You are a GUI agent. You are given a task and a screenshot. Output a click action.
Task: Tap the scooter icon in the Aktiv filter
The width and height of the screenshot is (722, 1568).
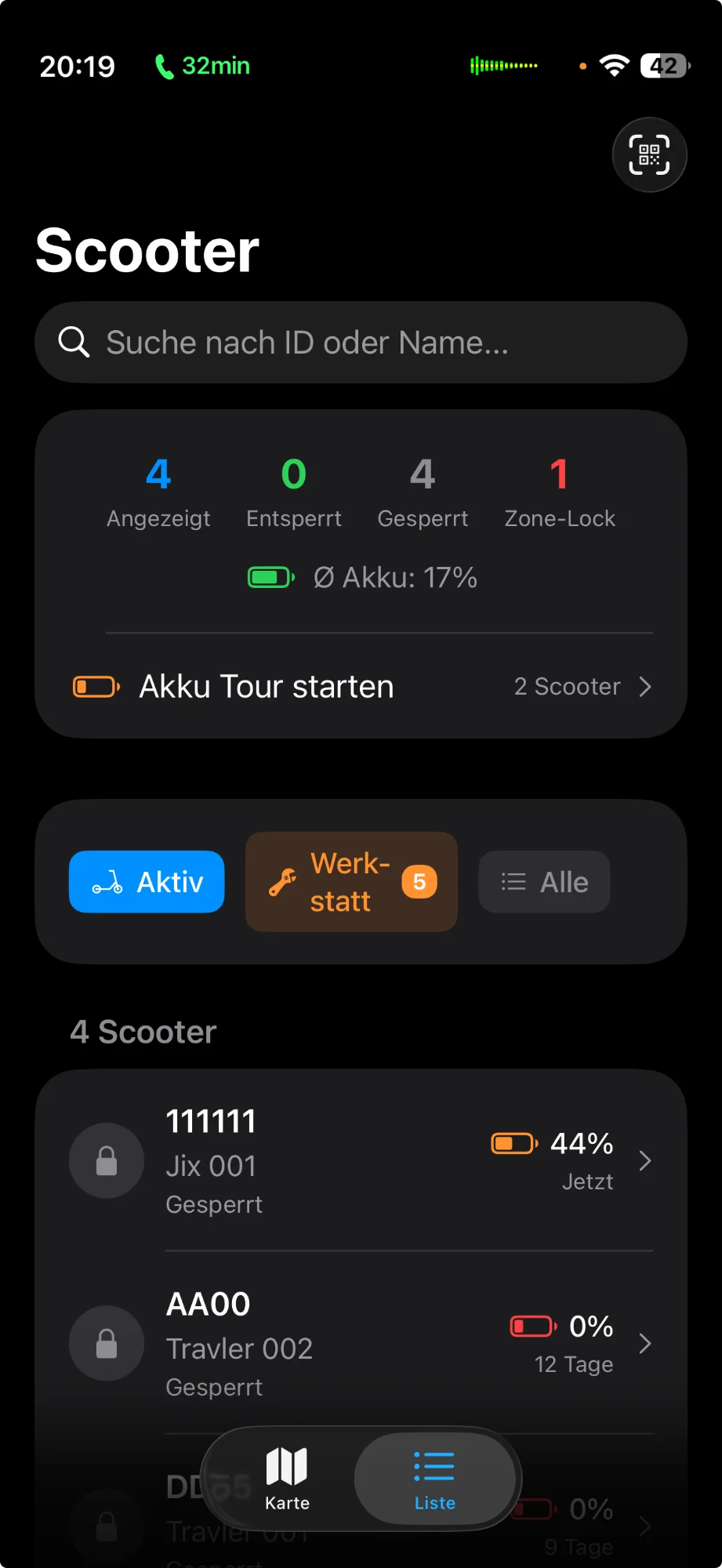click(108, 881)
